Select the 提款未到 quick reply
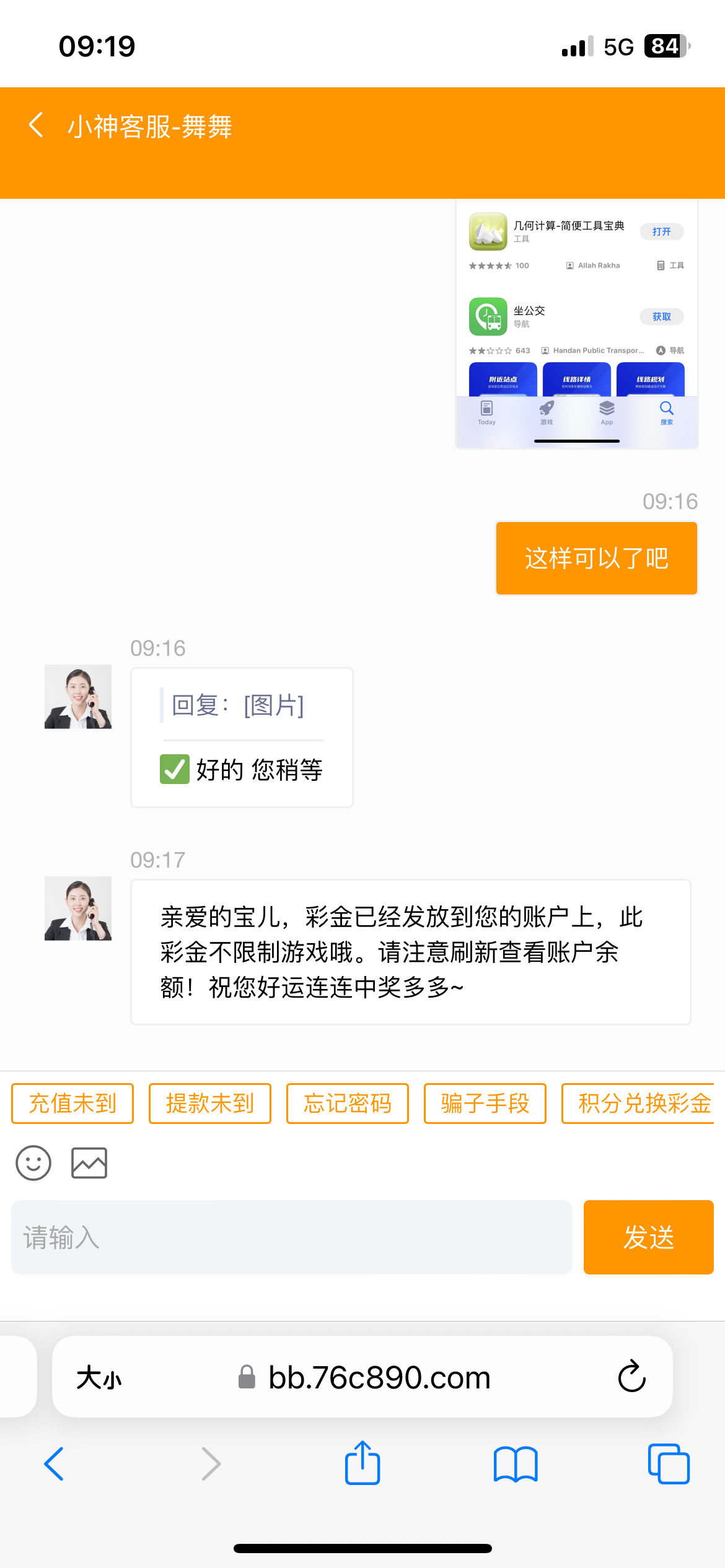725x1568 pixels. pos(210,1104)
